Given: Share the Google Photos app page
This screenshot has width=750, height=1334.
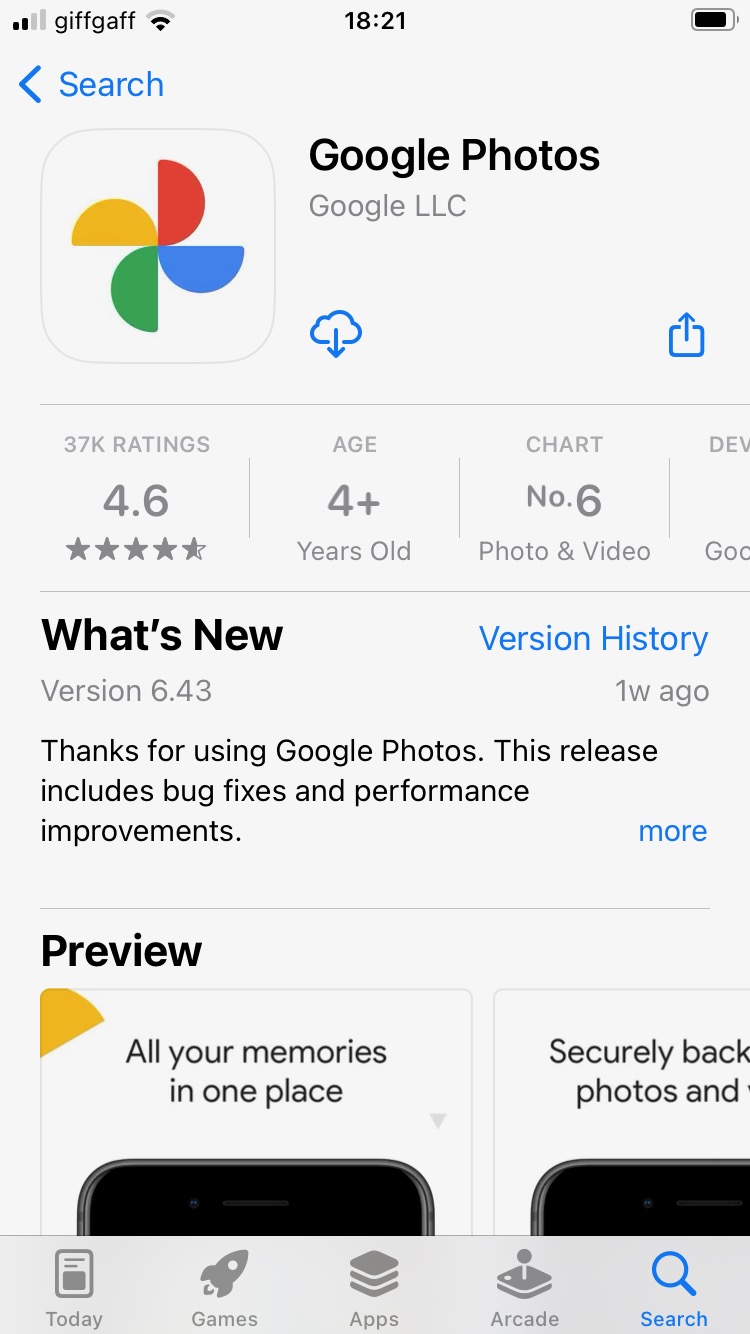Looking at the screenshot, I should pyautogui.click(x=686, y=334).
